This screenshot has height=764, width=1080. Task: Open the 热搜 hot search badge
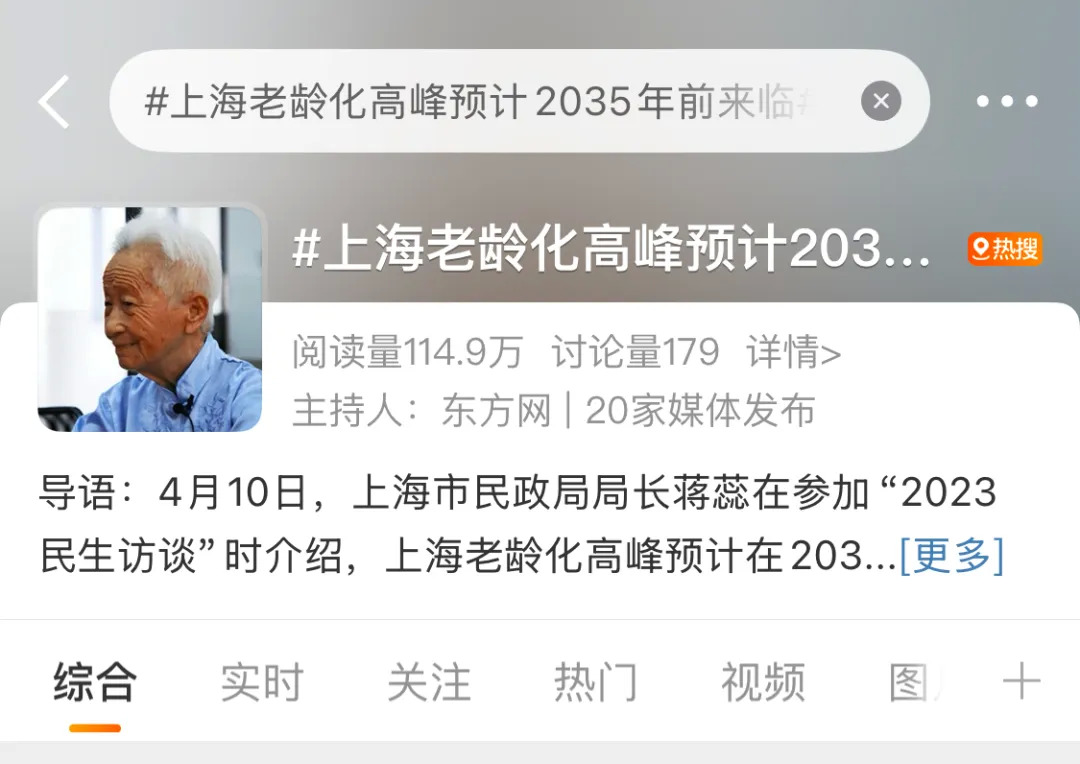(1004, 249)
